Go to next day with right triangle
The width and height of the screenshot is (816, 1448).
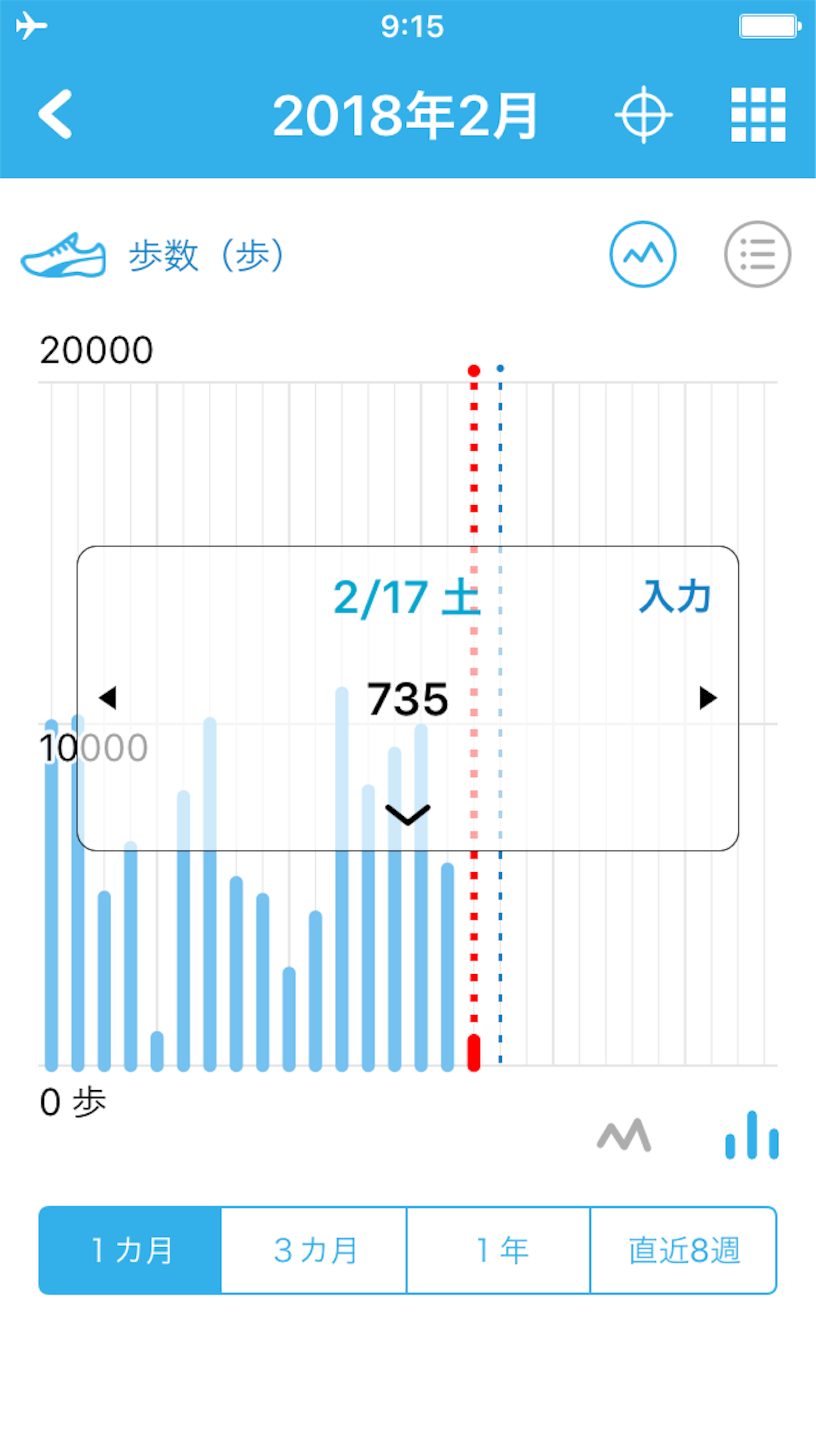(708, 698)
